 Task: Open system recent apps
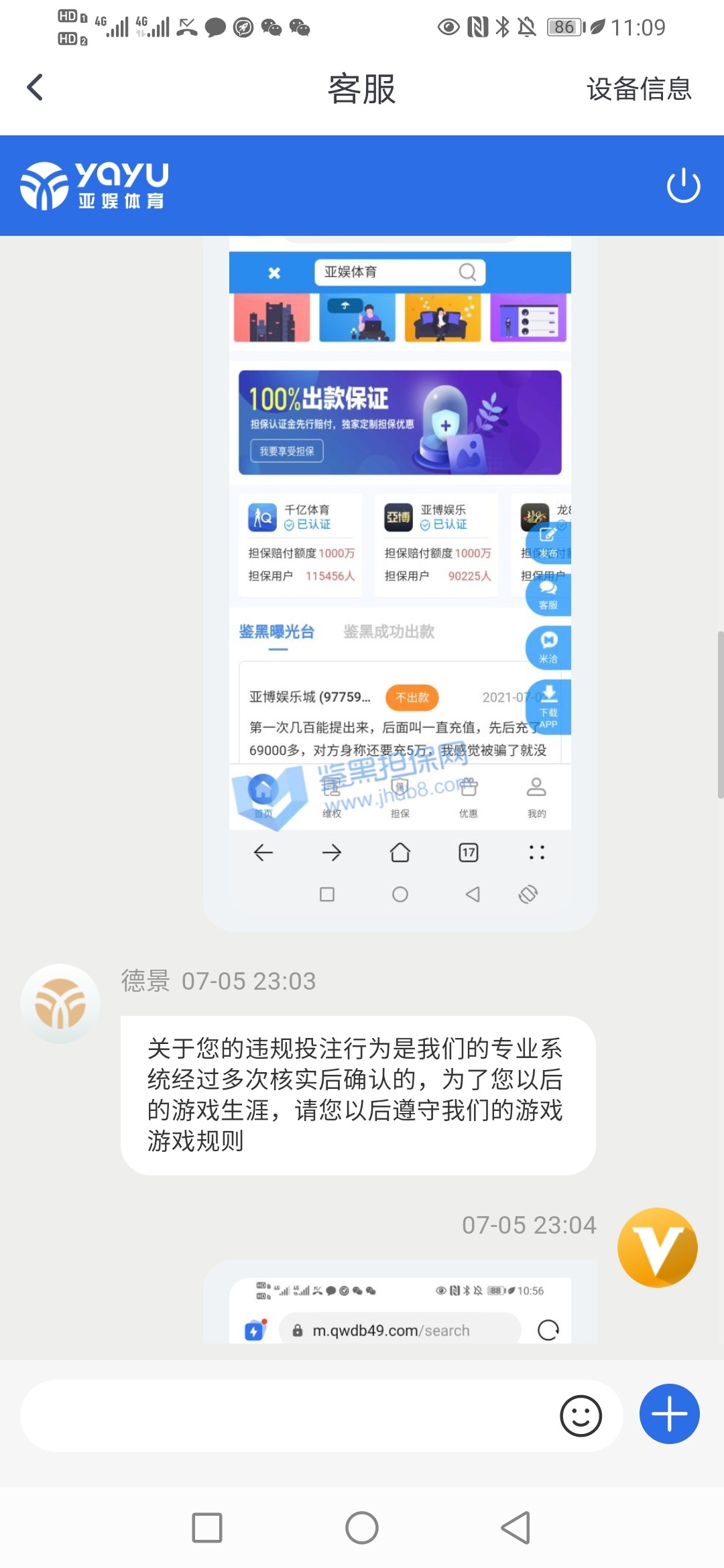pos(207,1528)
